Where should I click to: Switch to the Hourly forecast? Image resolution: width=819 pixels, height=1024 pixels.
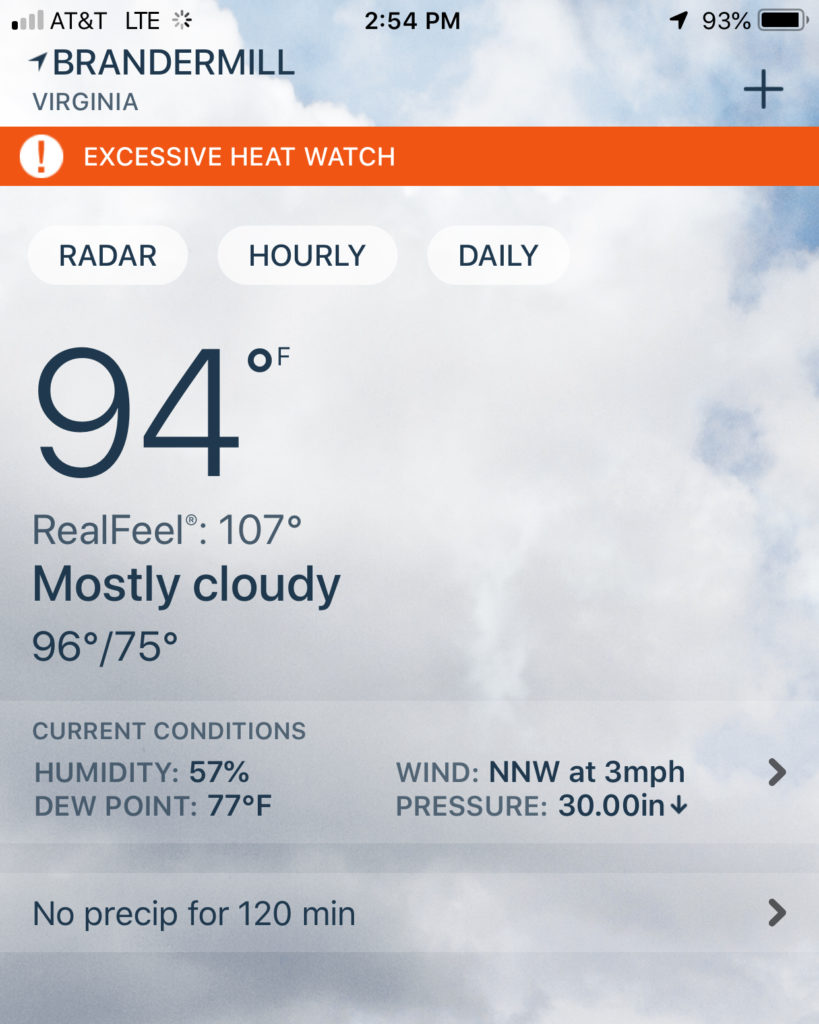tap(307, 256)
